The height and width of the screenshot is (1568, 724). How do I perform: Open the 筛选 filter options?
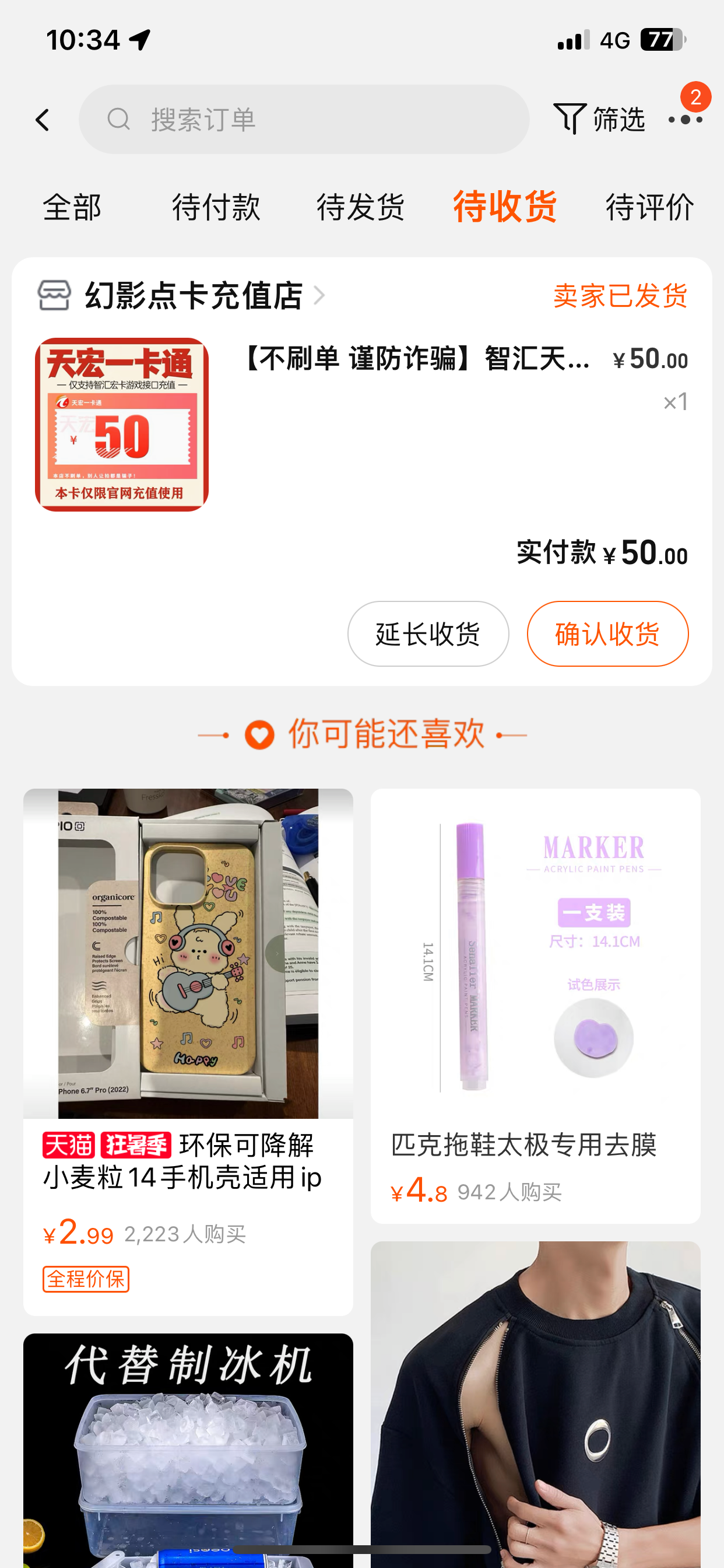tap(599, 118)
